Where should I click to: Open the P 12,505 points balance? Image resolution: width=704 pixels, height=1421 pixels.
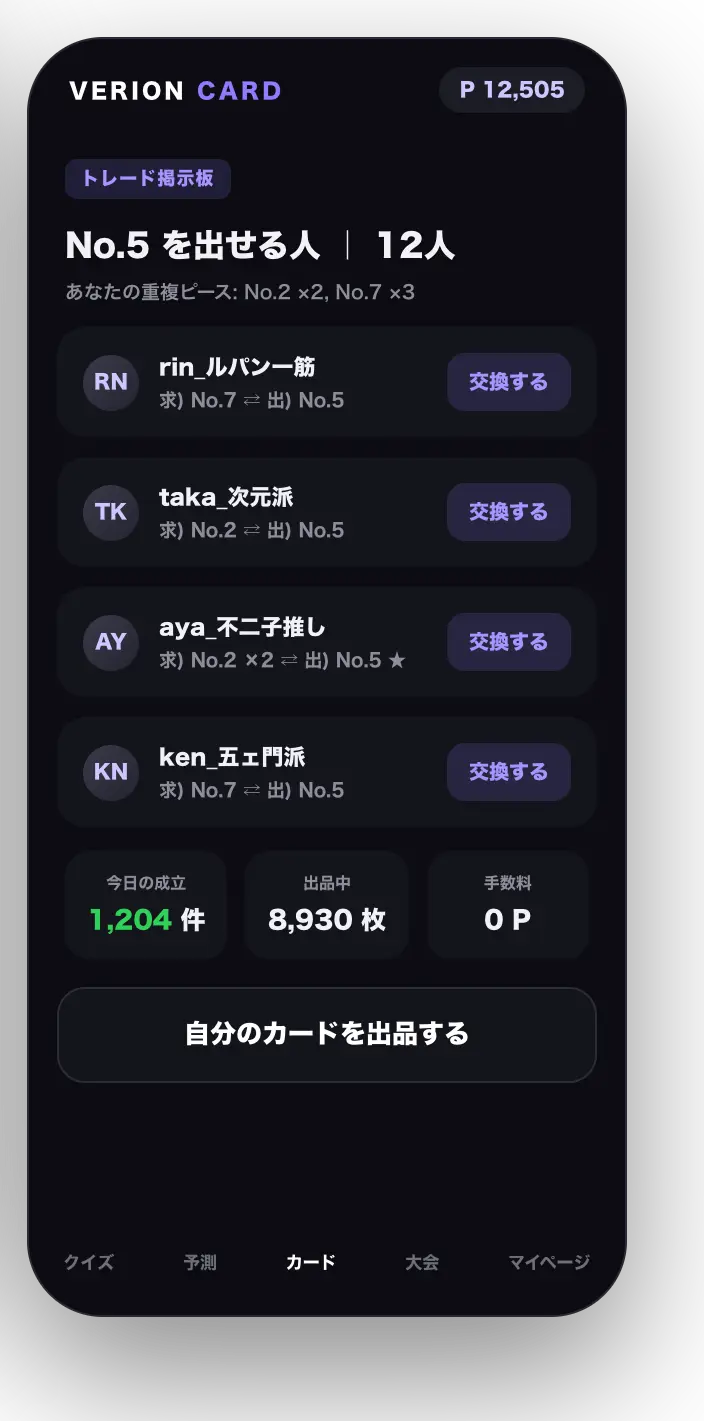point(512,90)
